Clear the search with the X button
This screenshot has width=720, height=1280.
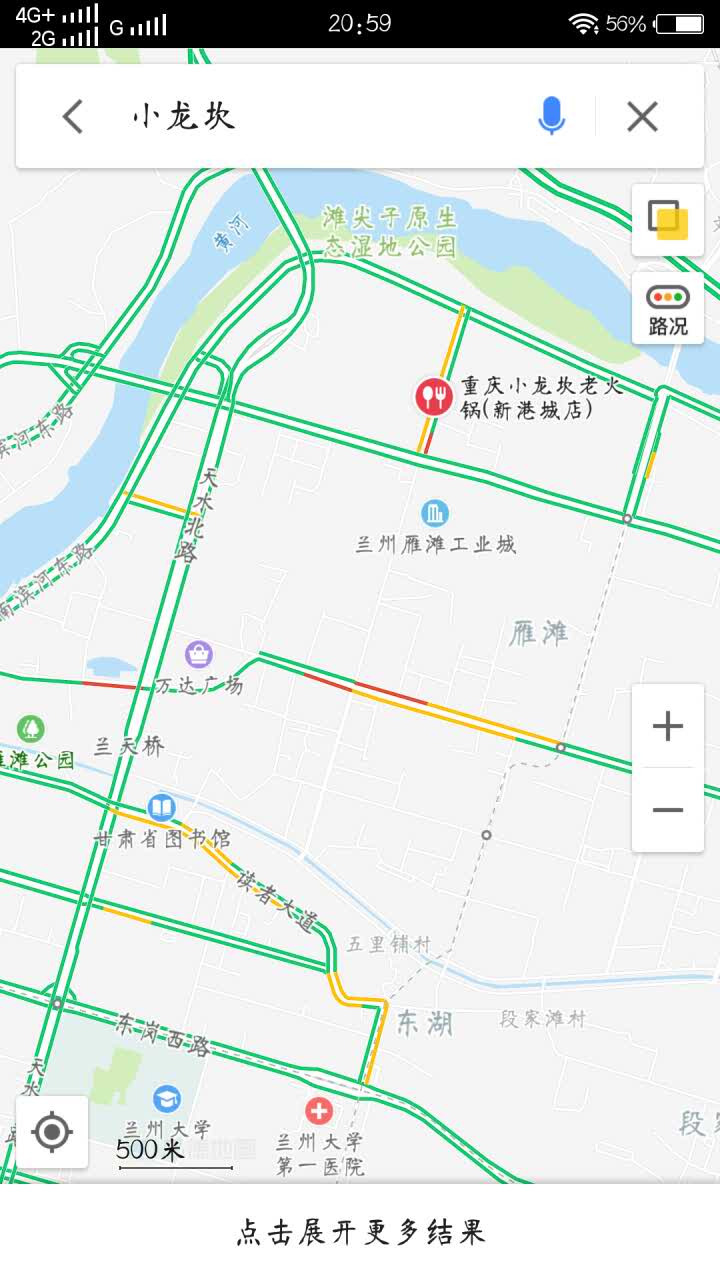(x=642, y=117)
